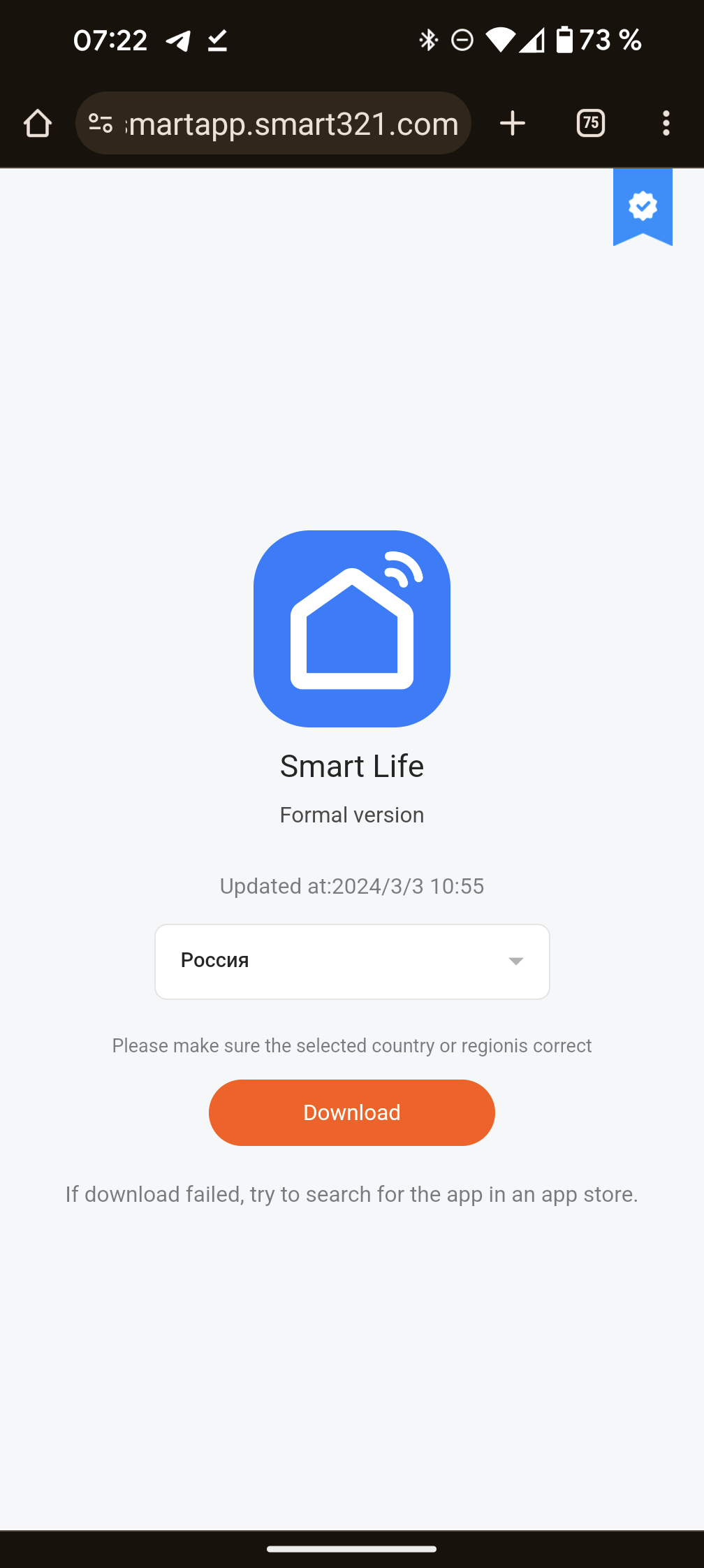This screenshot has height=1568, width=704.
Task: View site info icon in address bar
Action: [101, 124]
